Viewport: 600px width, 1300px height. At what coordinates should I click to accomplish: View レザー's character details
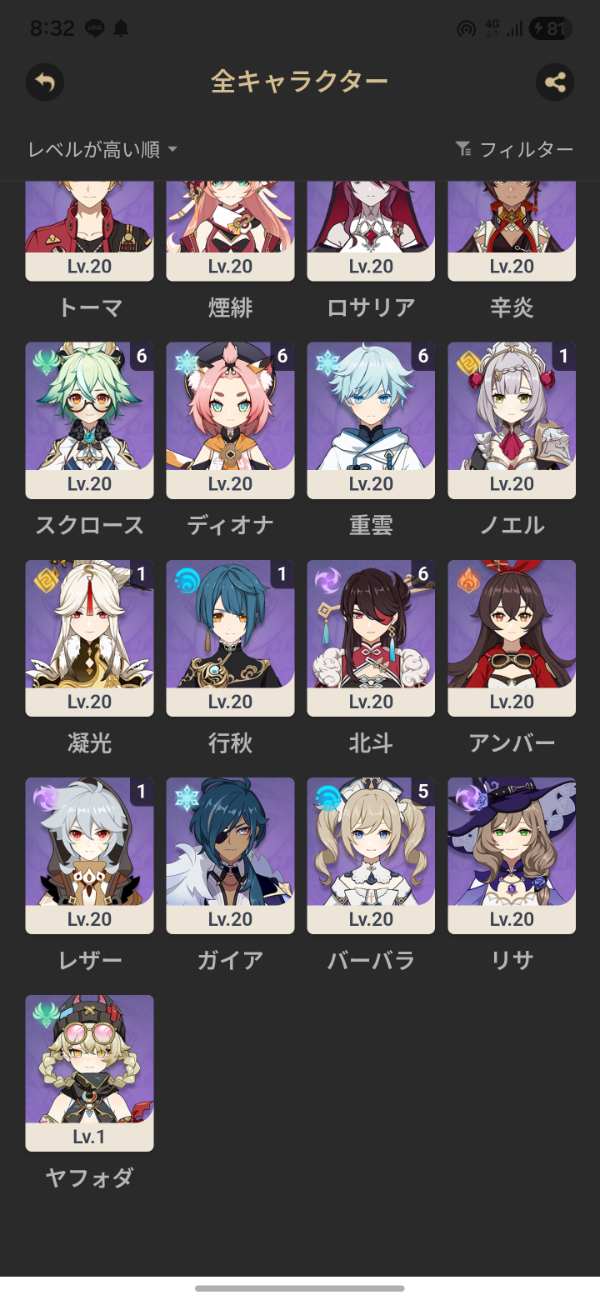tap(89, 856)
